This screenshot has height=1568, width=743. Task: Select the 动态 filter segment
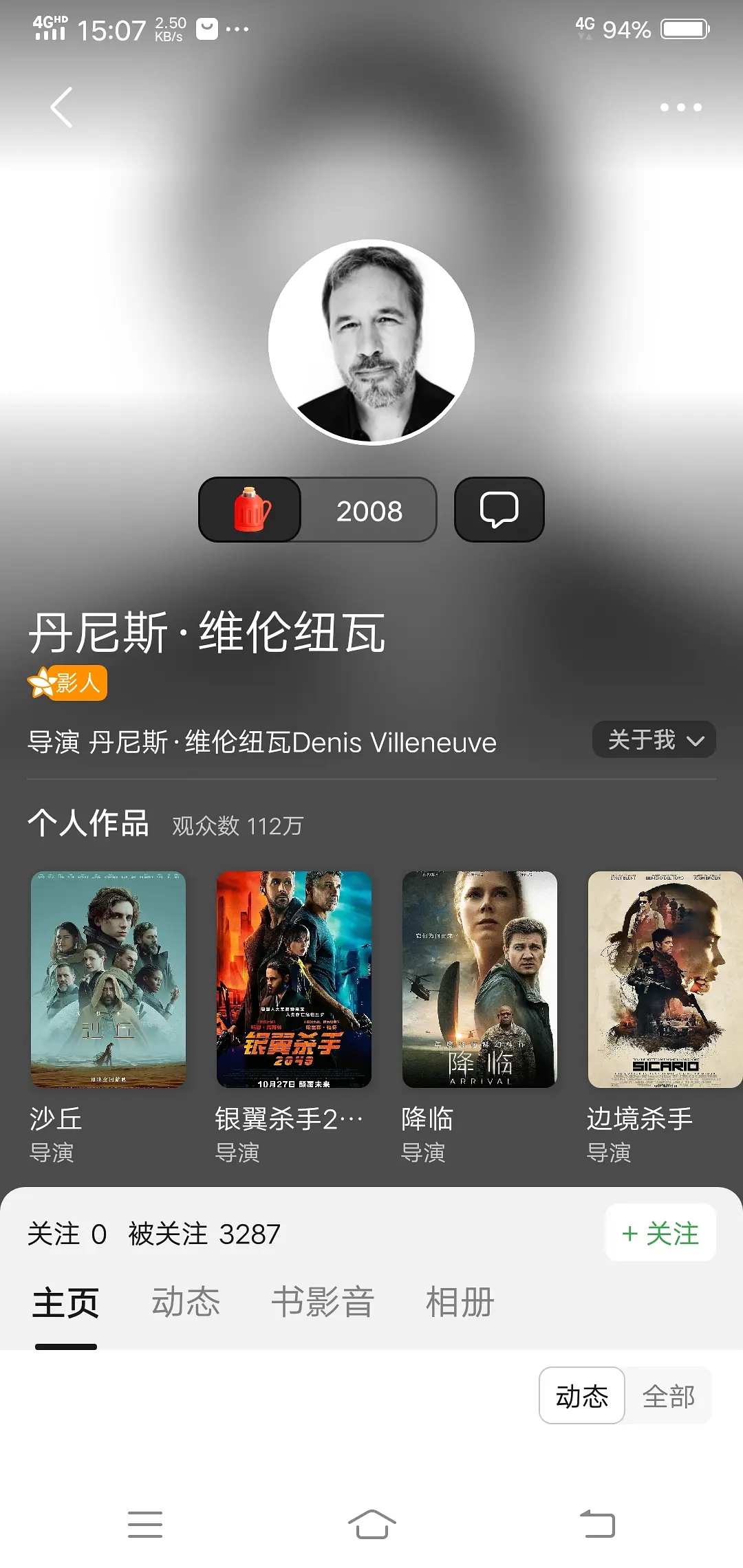582,1396
